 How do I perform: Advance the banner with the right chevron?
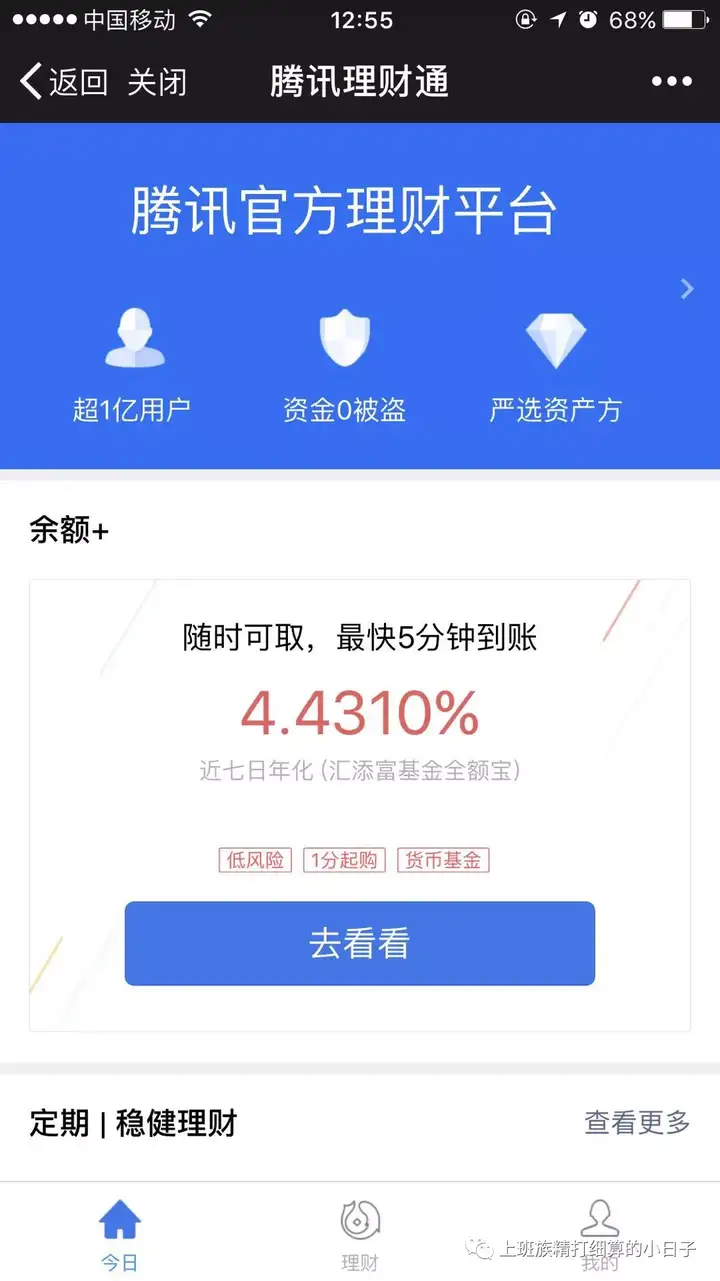point(686,289)
